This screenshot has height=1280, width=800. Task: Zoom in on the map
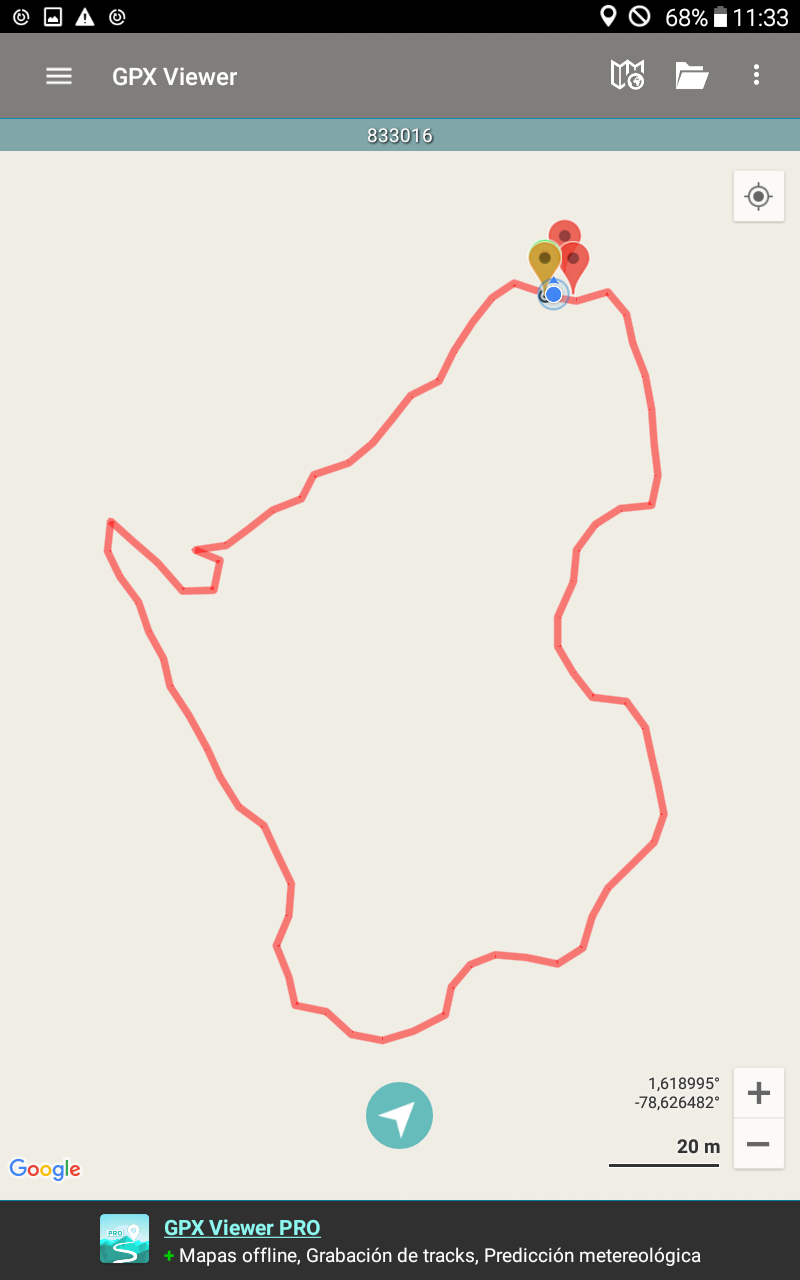[x=759, y=1093]
